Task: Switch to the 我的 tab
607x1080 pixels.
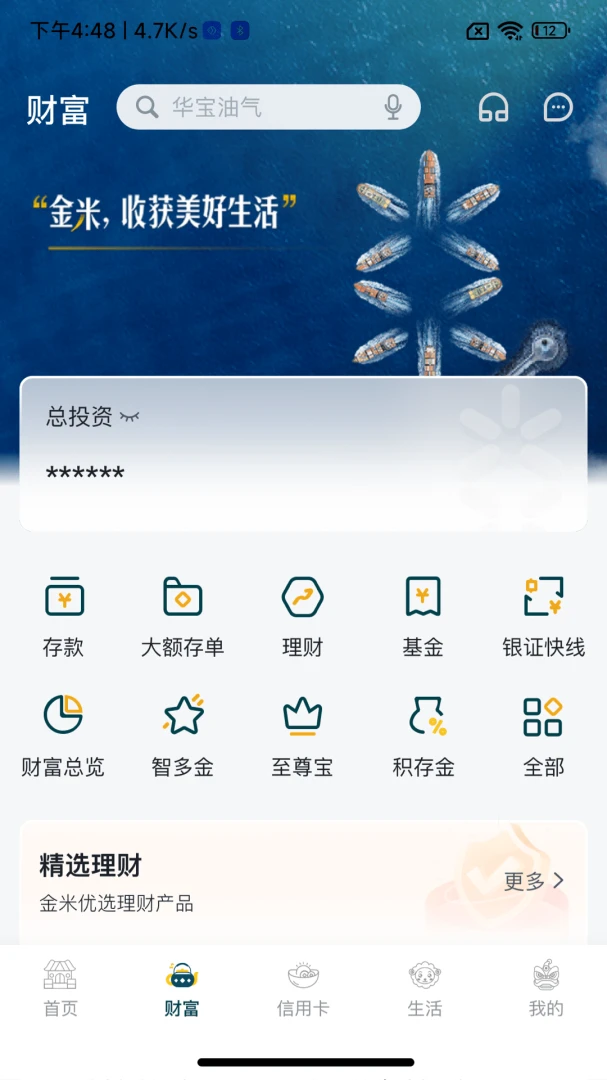Action: tap(546, 988)
